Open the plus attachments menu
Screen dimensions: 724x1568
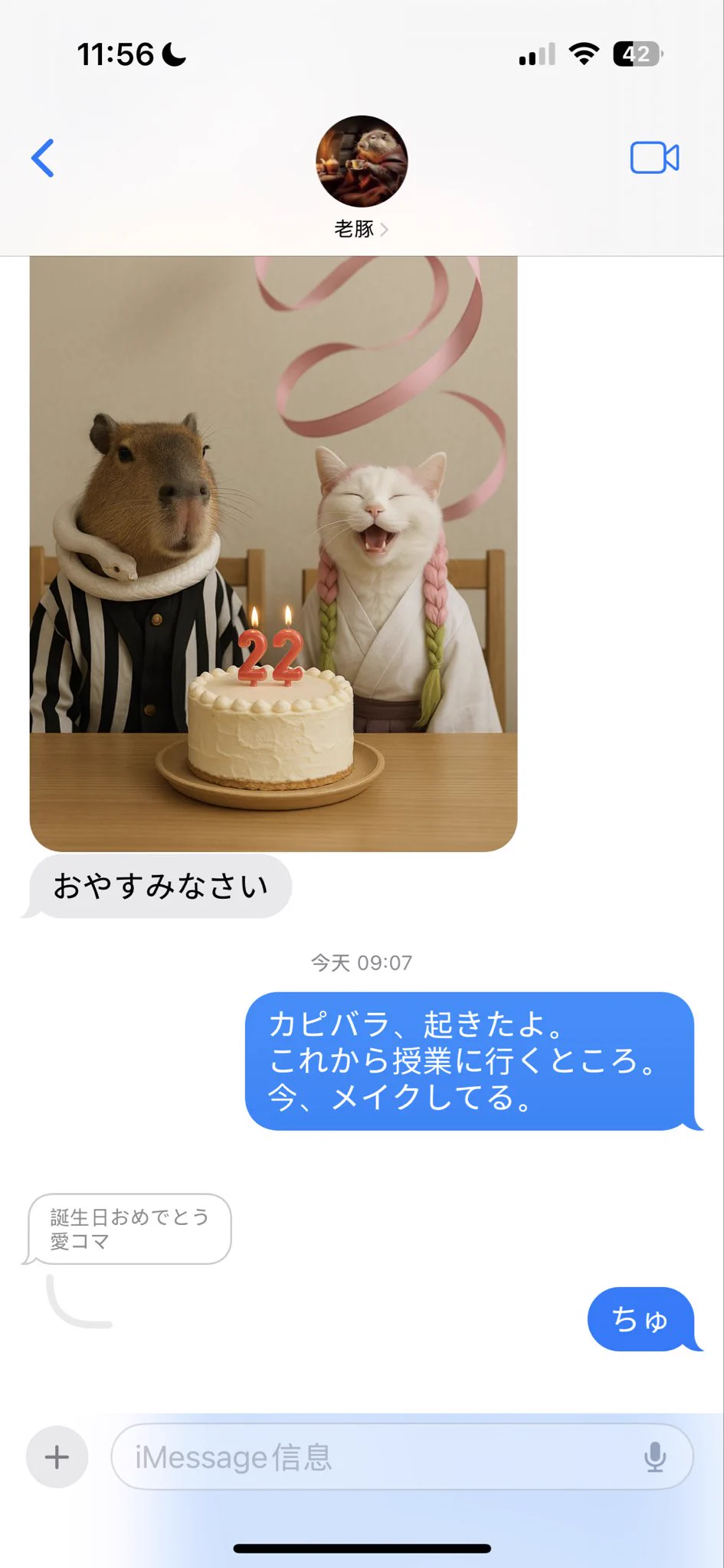(57, 1456)
